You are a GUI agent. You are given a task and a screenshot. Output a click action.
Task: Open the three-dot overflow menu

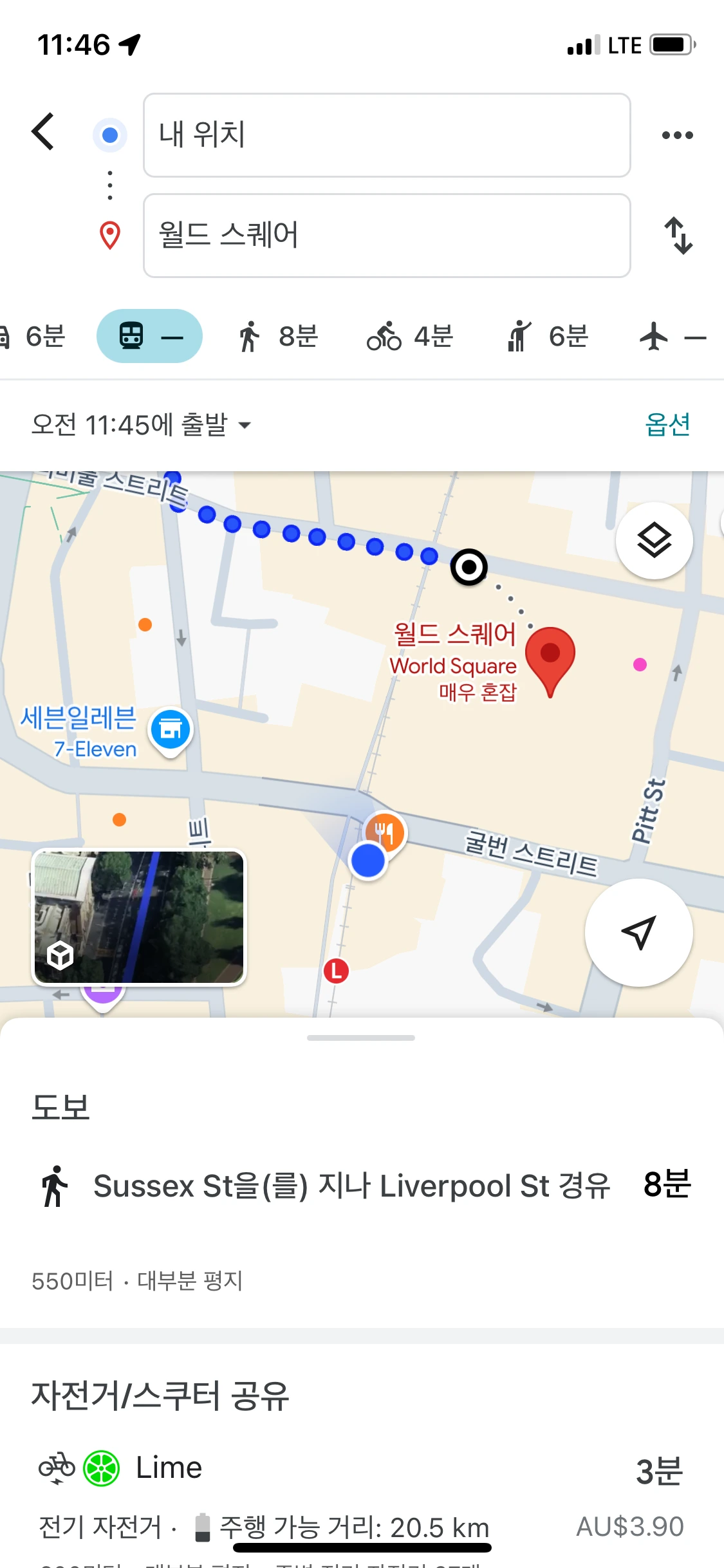pos(677,135)
